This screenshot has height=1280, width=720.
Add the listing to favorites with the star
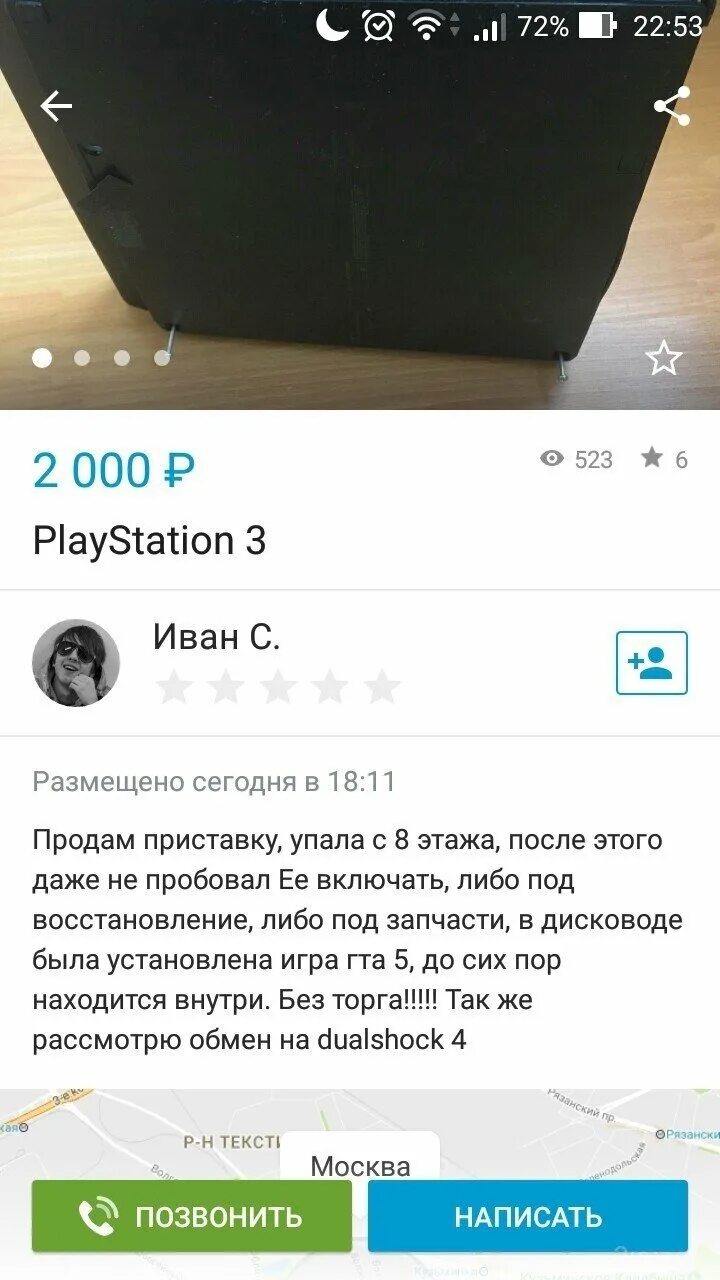[x=663, y=357]
